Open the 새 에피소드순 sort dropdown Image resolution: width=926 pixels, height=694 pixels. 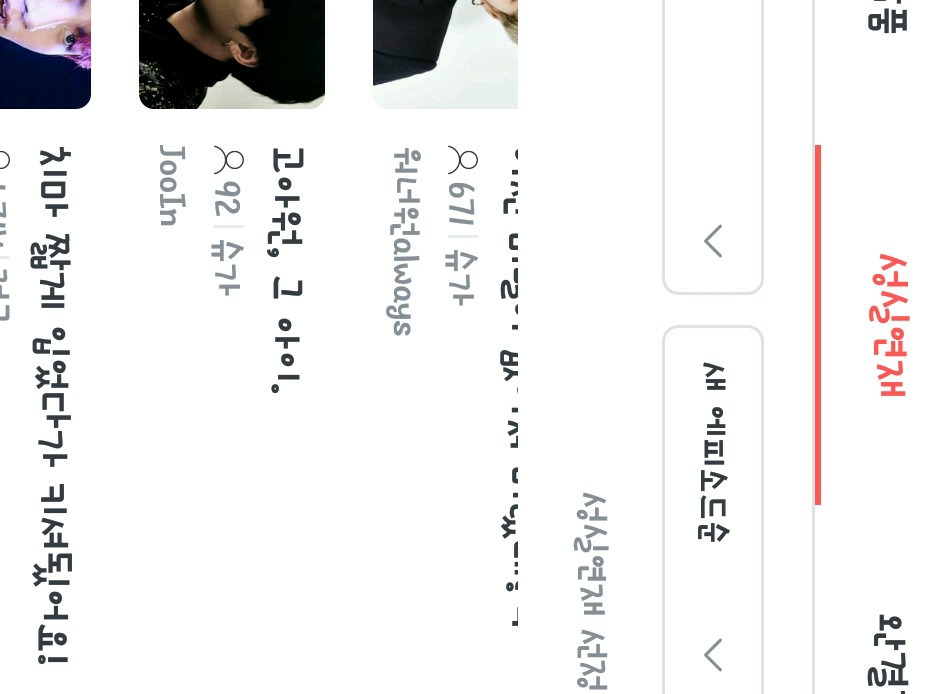713,510
